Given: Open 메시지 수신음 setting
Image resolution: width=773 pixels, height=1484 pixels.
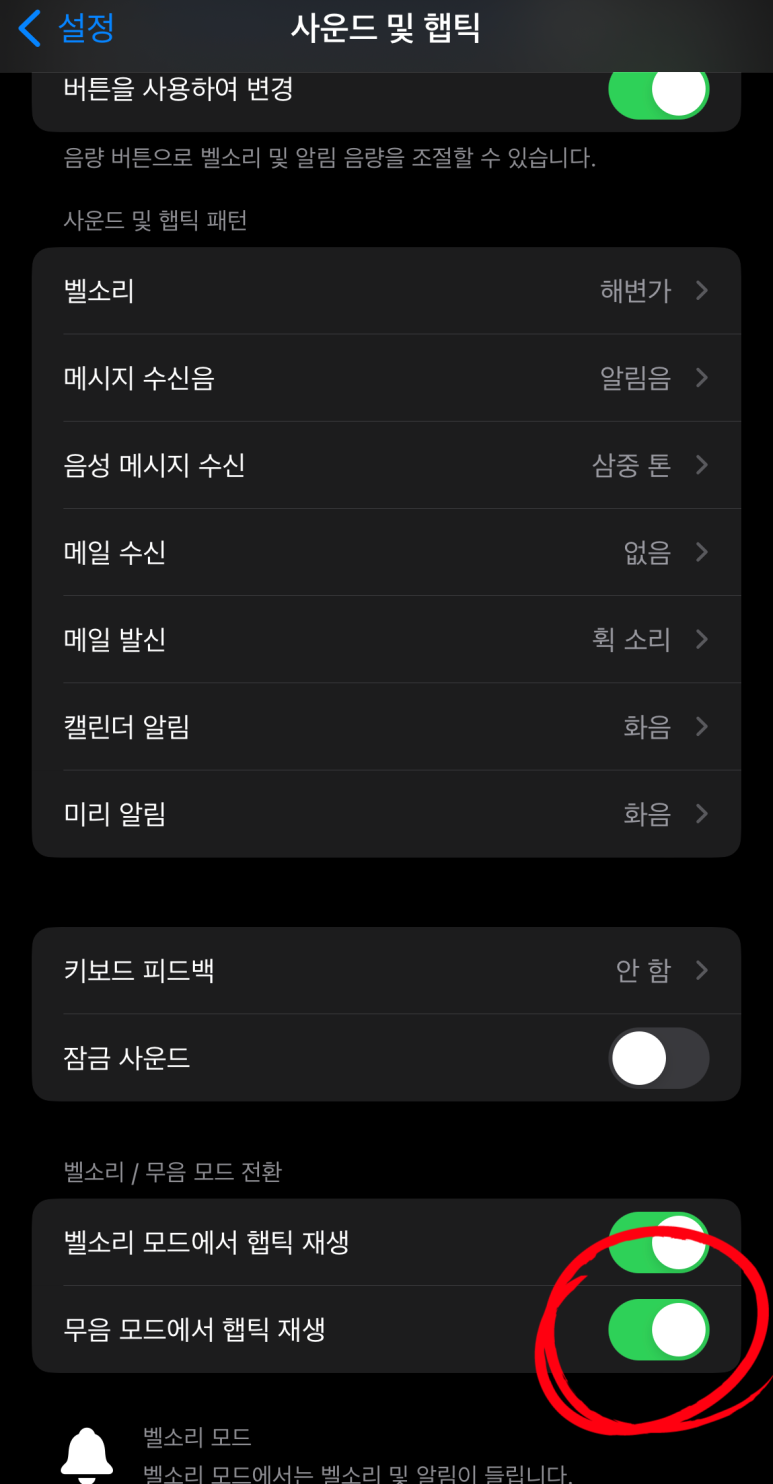Looking at the screenshot, I should point(386,378).
